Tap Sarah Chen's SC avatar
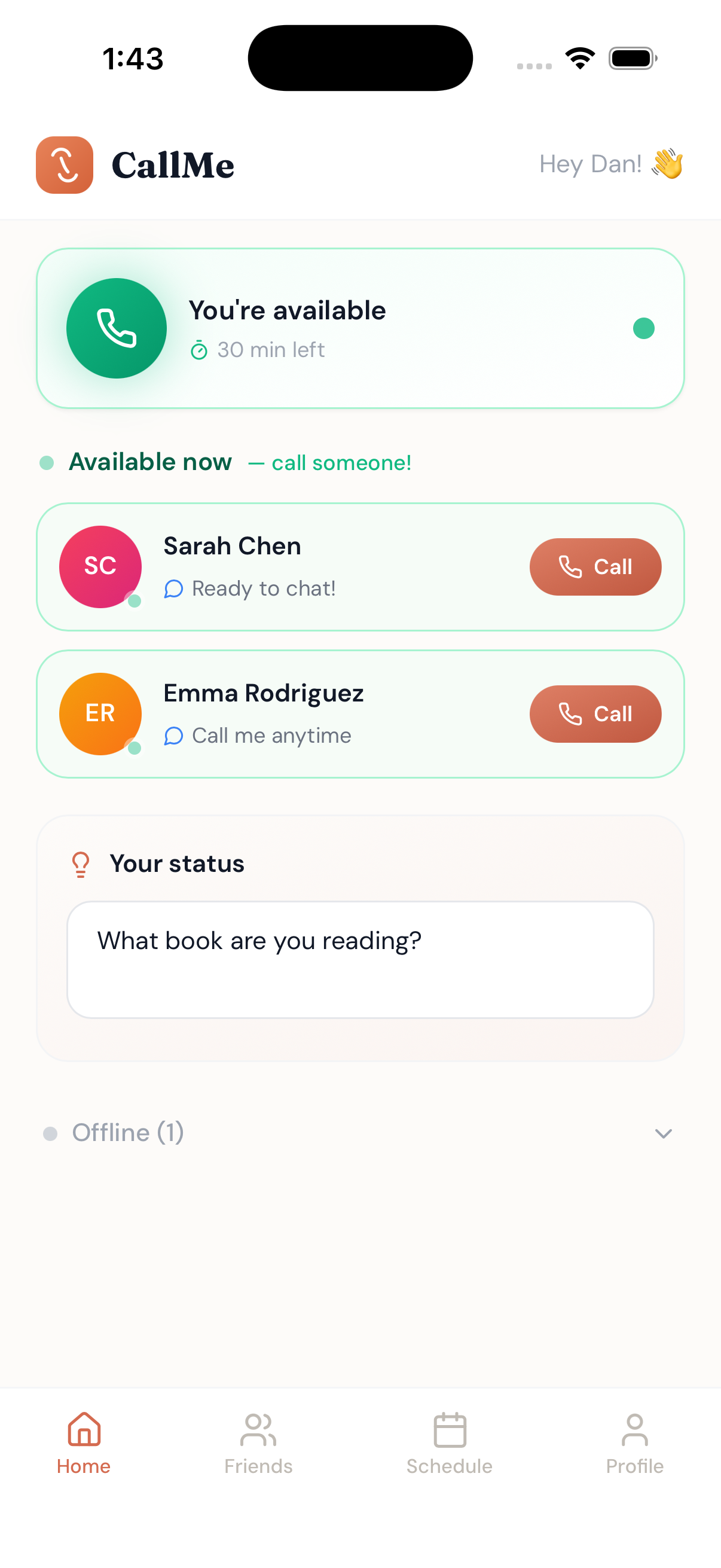 [x=100, y=566]
